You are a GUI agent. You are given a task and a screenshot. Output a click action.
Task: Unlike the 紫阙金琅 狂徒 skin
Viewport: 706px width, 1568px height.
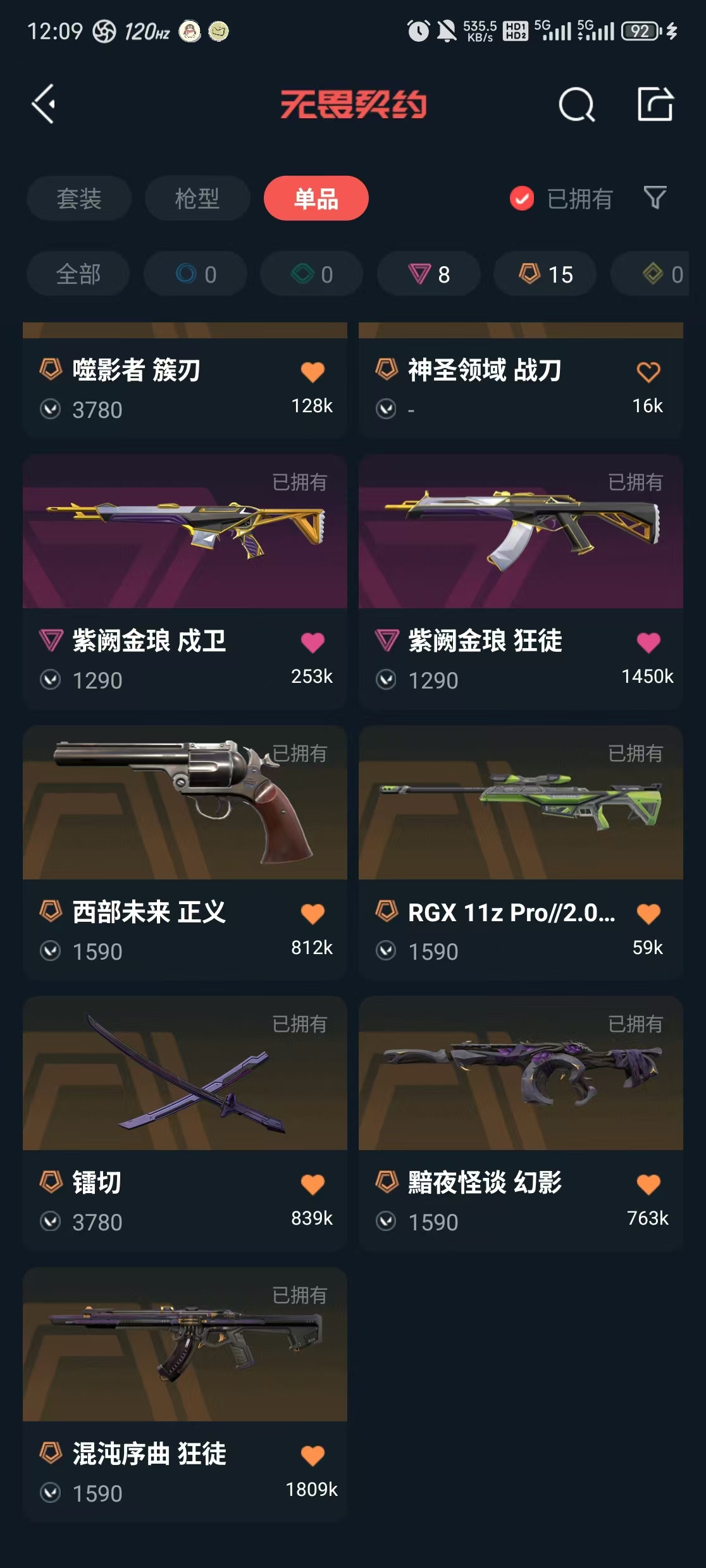pyautogui.click(x=648, y=642)
